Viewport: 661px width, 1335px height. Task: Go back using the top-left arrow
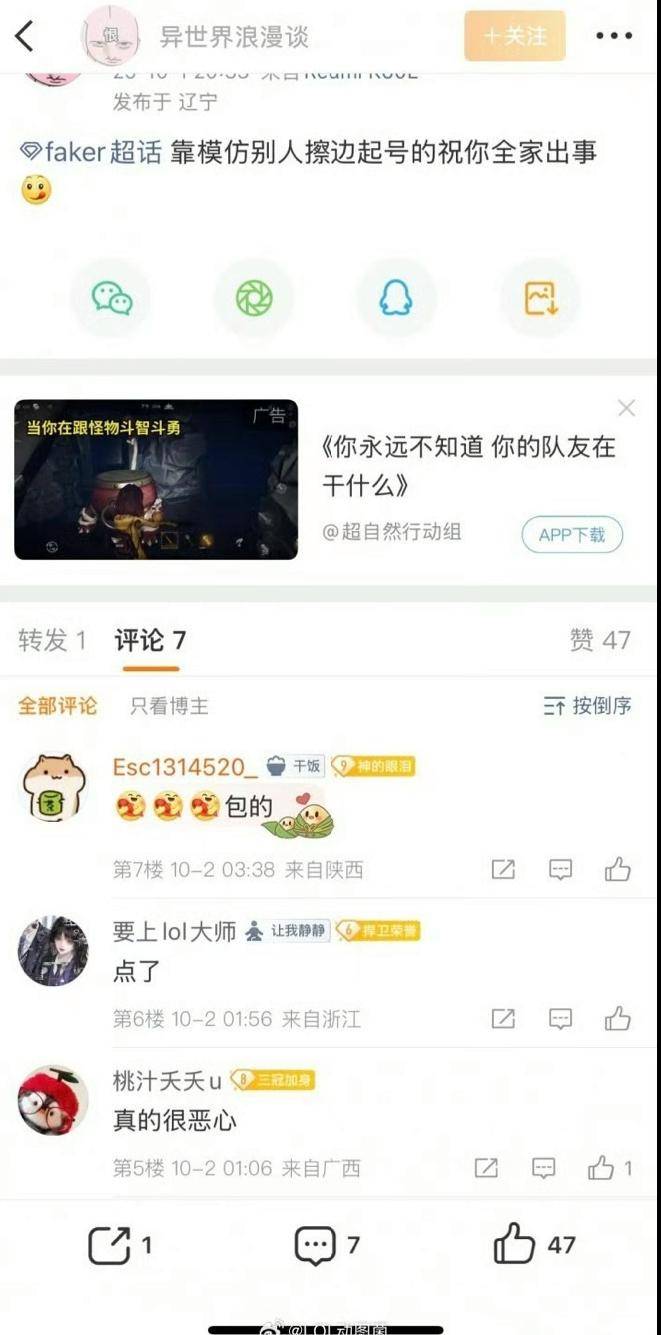(x=26, y=37)
